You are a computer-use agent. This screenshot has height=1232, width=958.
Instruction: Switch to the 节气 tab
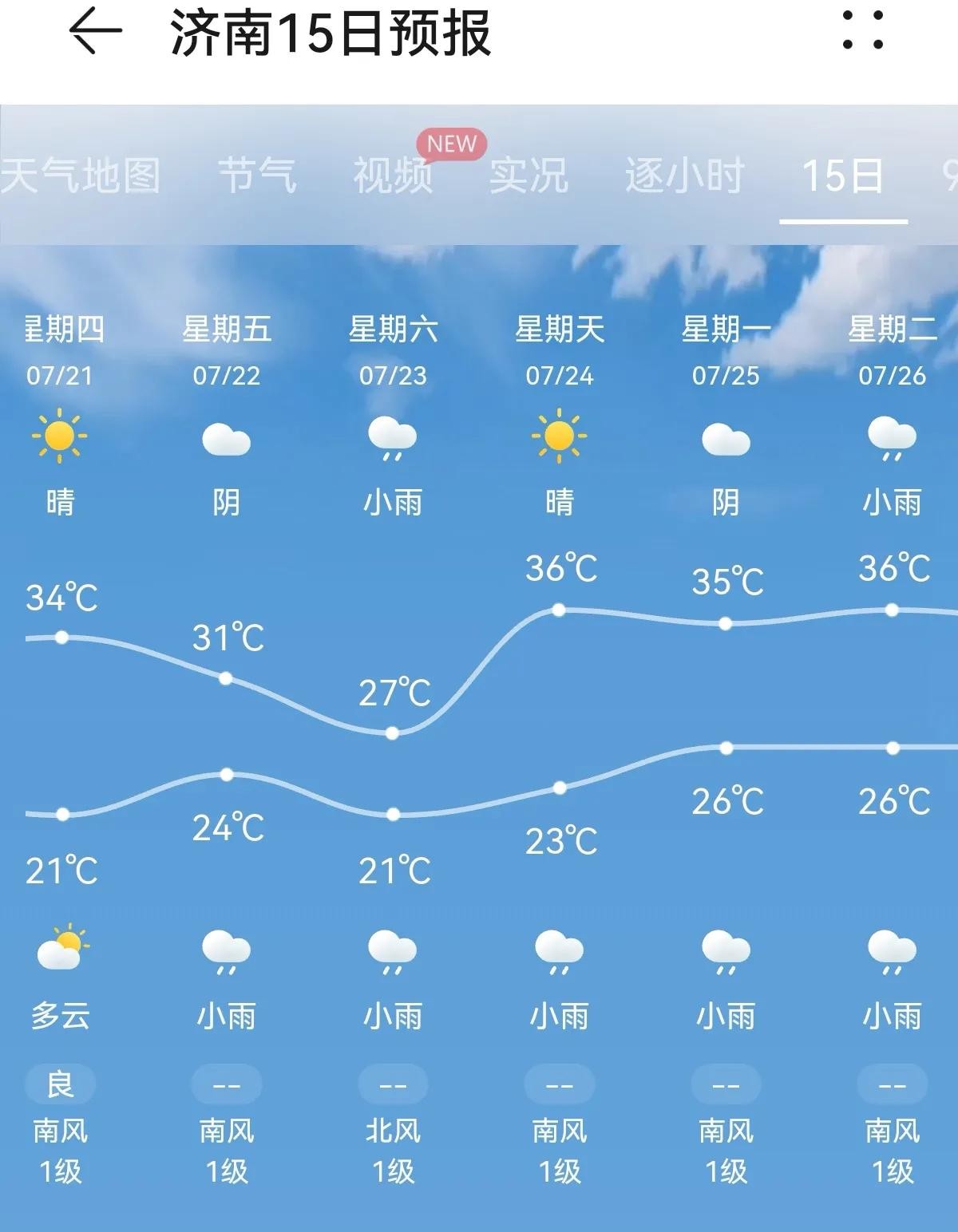point(257,176)
